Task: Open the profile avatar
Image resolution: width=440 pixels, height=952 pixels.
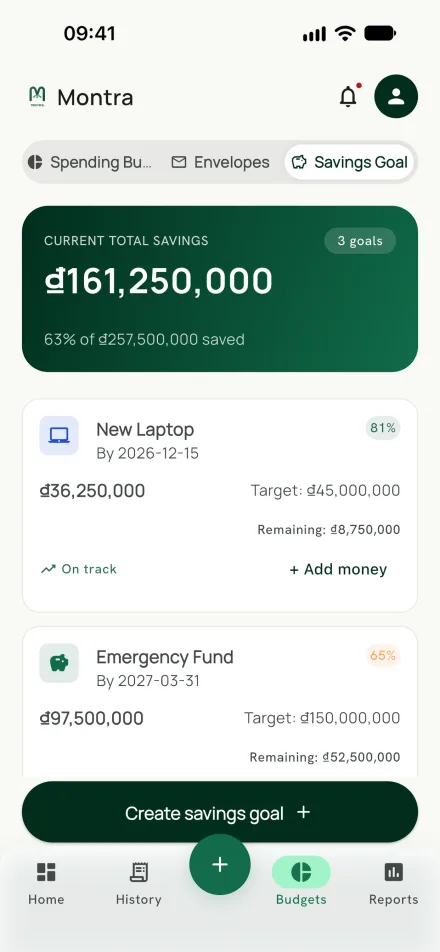Action: [x=396, y=96]
